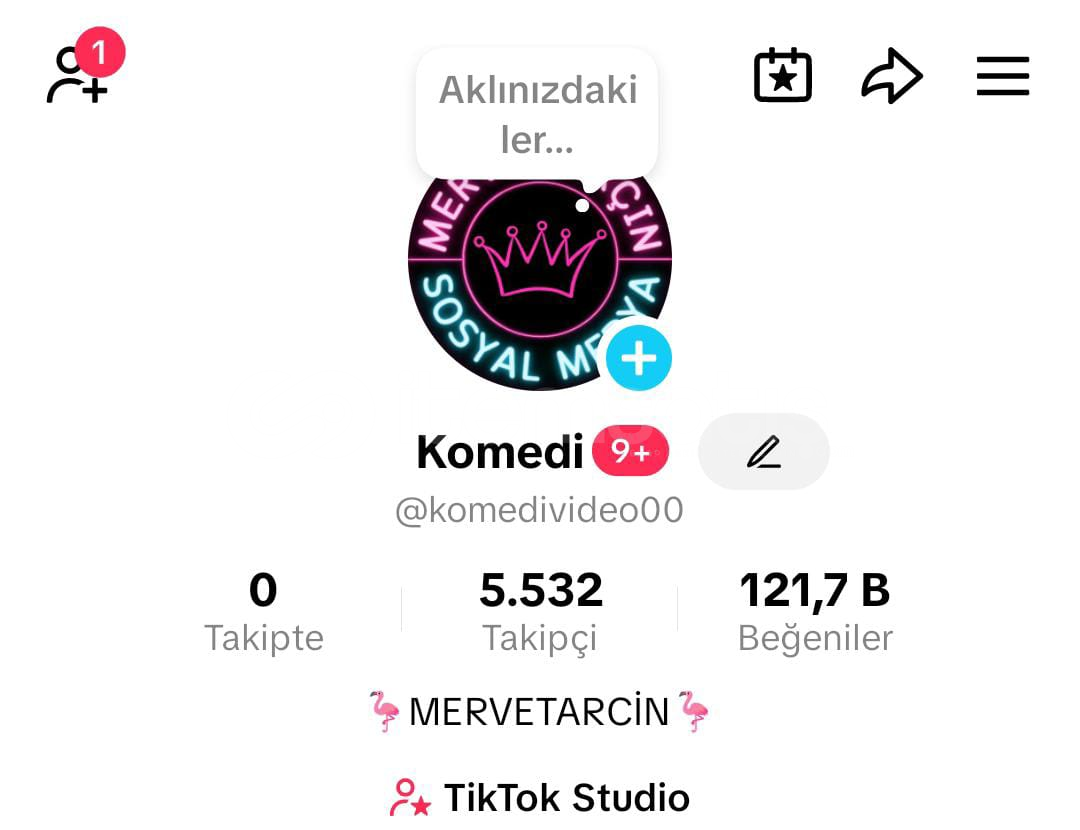This screenshot has height=830, width=1080.
Task: View the 5.532 Takipçi followers list
Action: coord(540,611)
